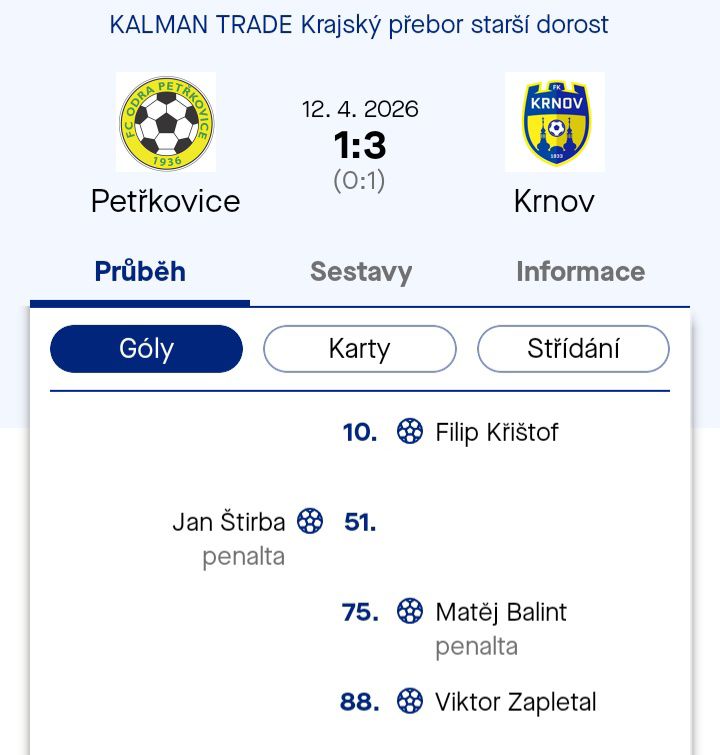
Task: Show the Karty filter
Action: click(x=359, y=349)
